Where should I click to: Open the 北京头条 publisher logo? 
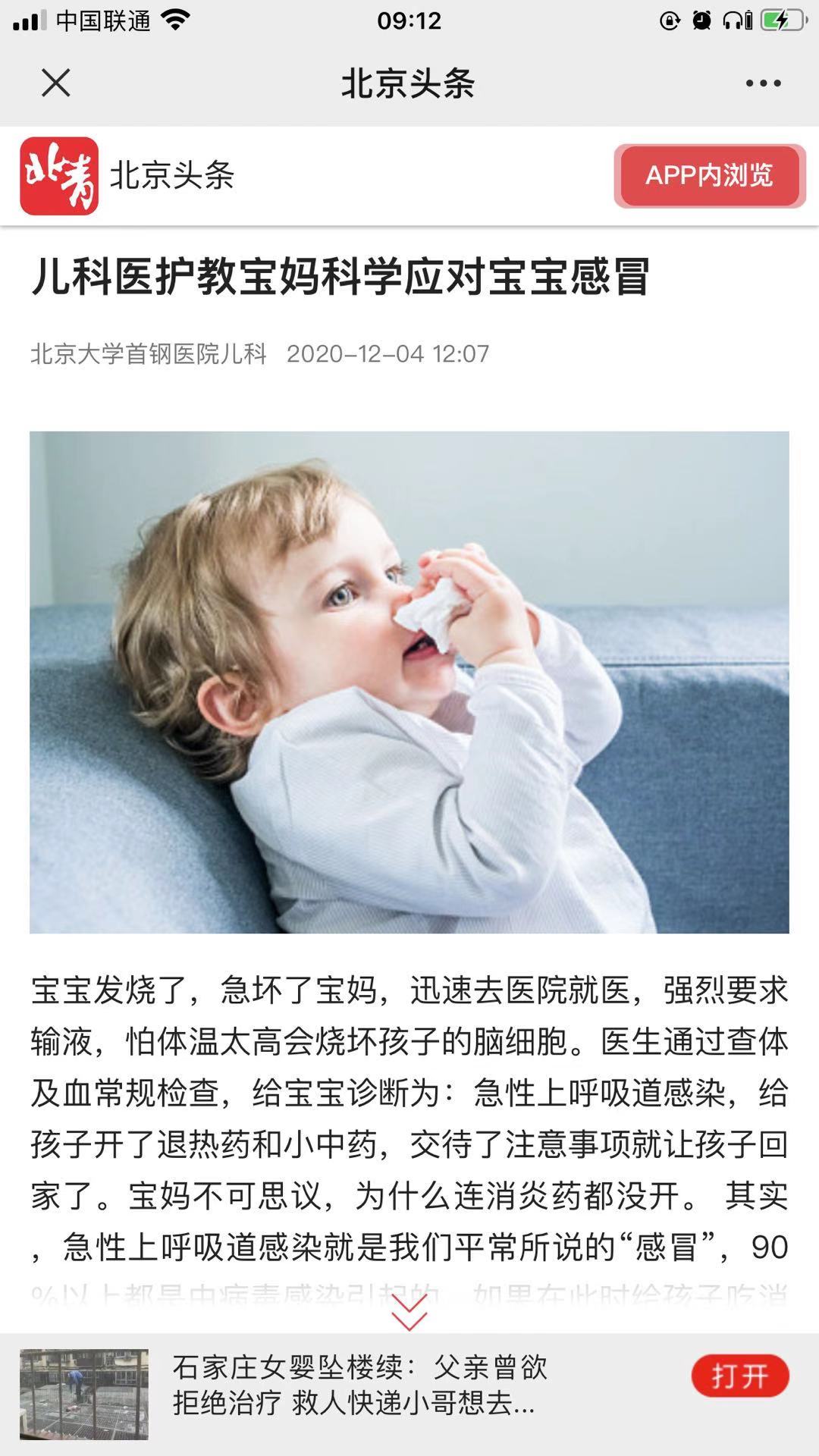tap(59, 176)
